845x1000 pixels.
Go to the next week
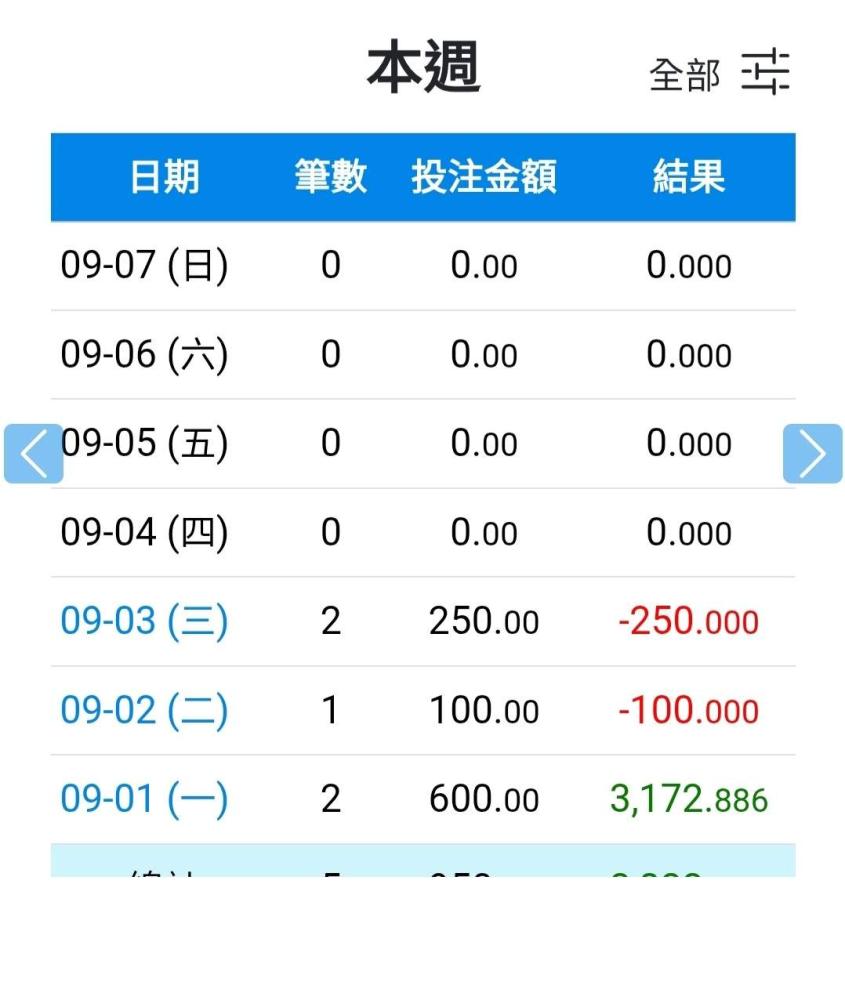(x=812, y=454)
